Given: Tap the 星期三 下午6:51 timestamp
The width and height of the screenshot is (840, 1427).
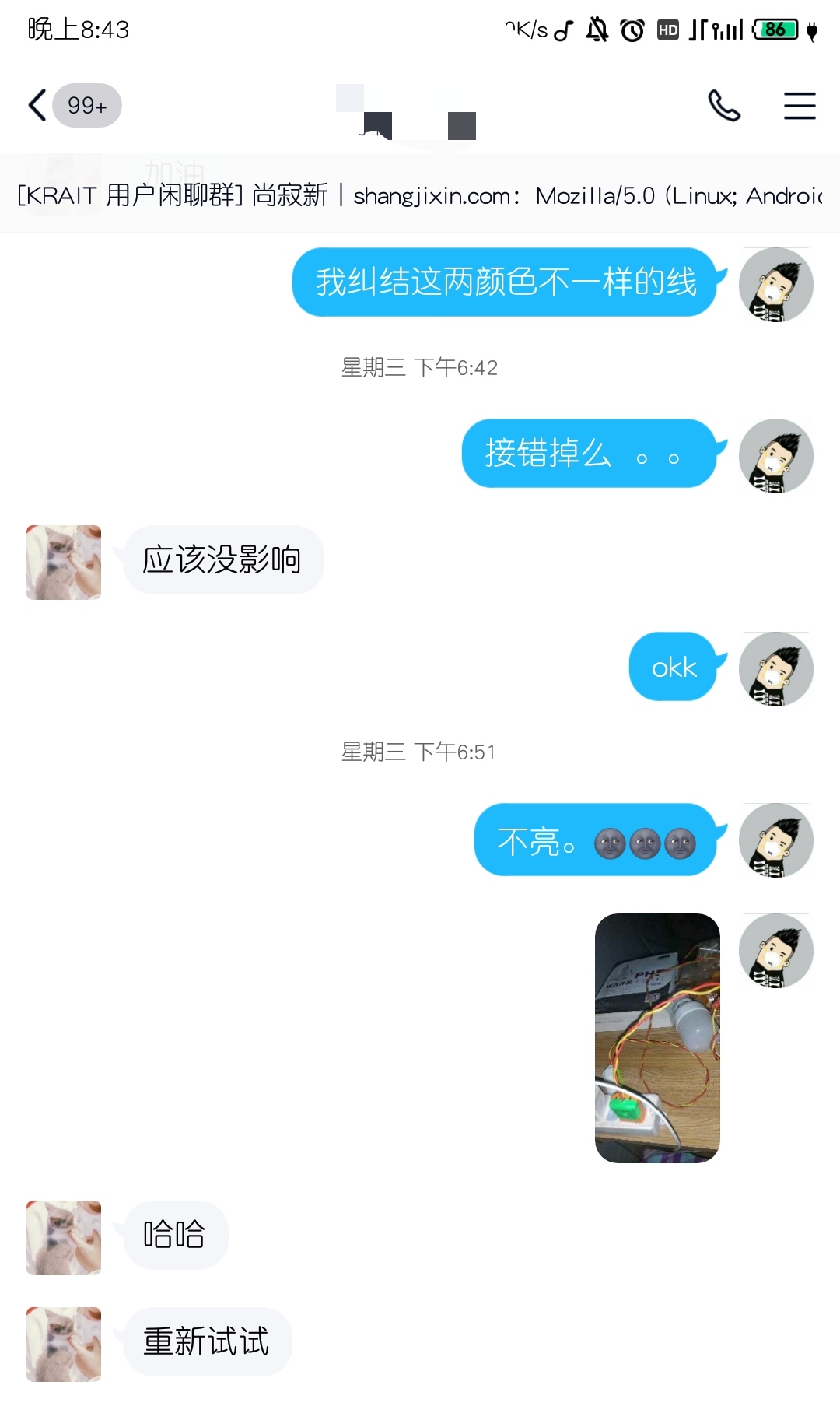Looking at the screenshot, I should click(420, 752).
